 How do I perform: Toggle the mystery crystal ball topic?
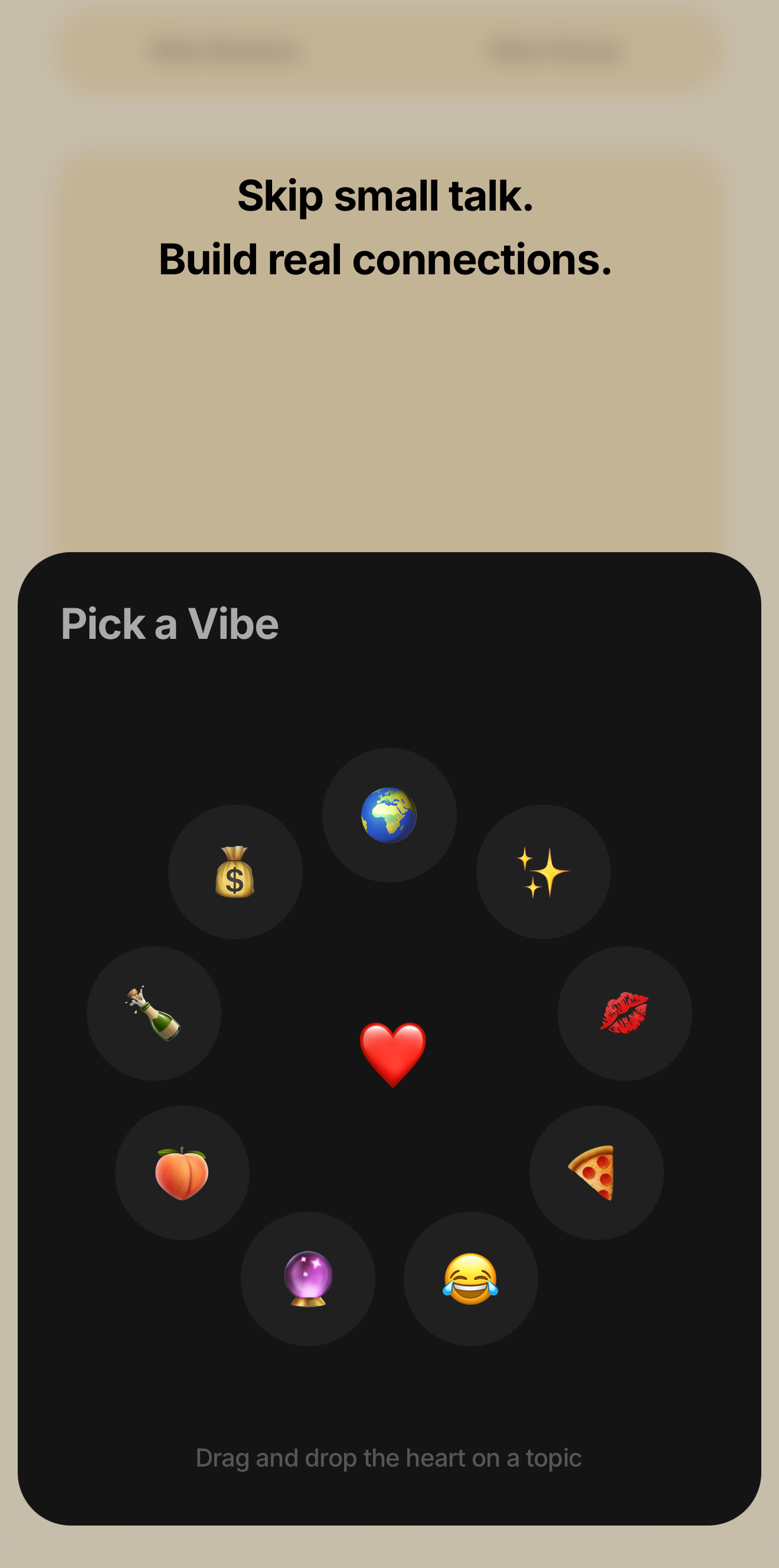tap(307, 1279)
